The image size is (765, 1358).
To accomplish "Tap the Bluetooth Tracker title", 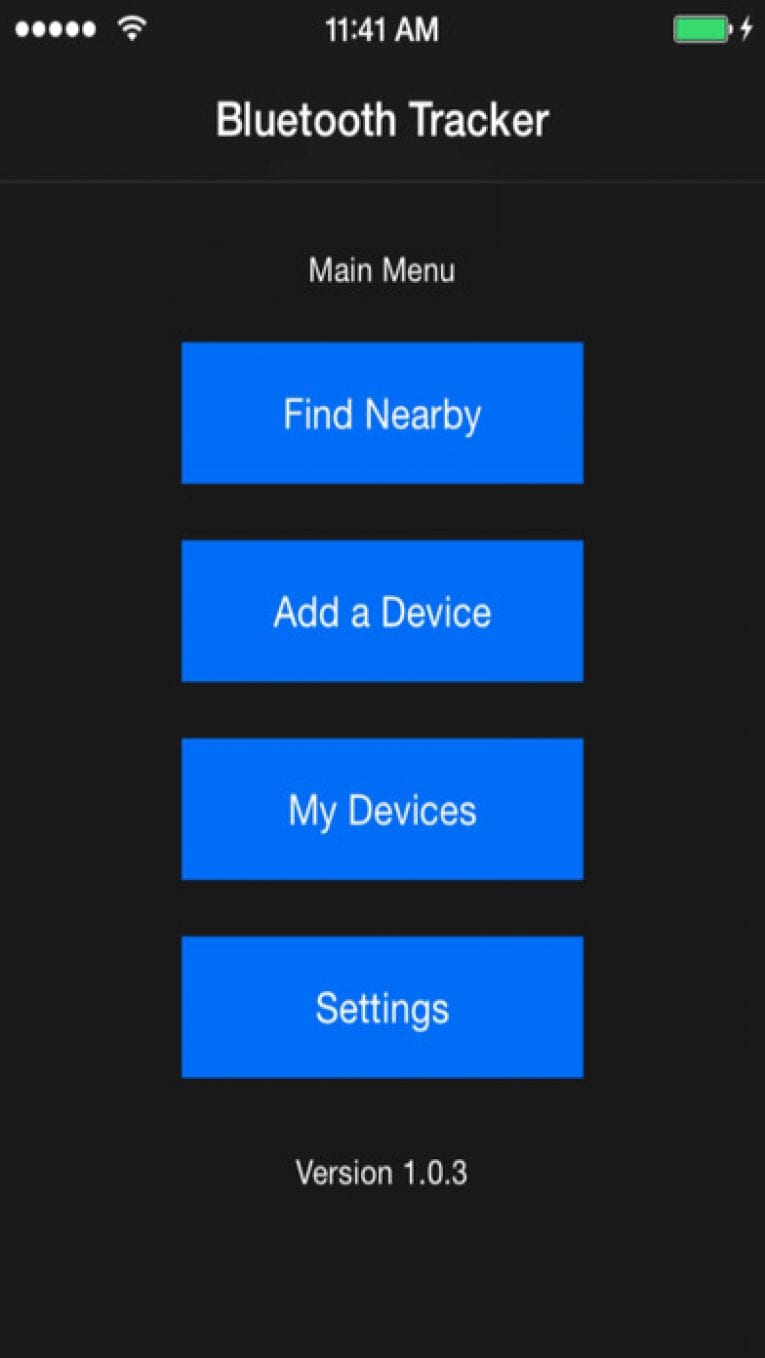I will tap(382, 119).
